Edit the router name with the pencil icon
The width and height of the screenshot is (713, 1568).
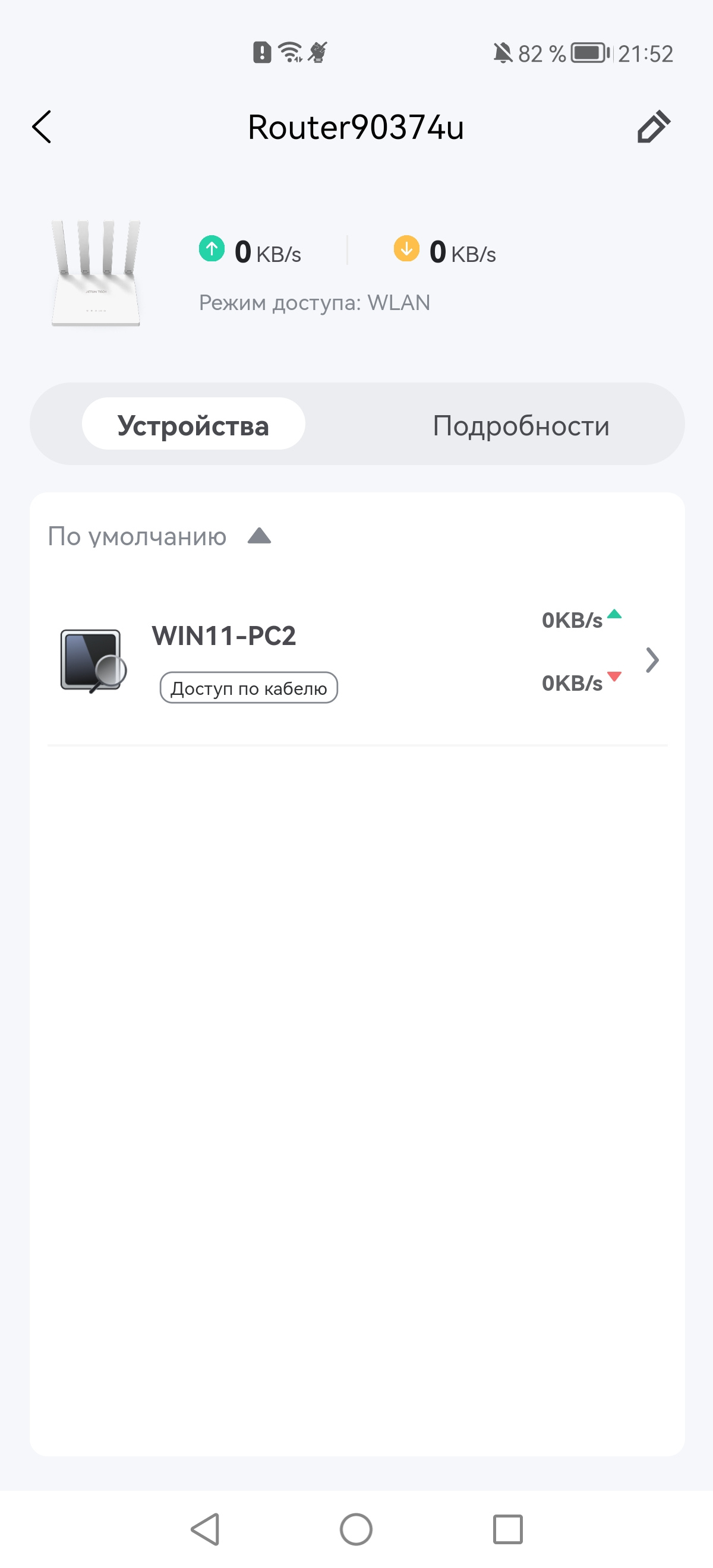[x=654, y=127]
